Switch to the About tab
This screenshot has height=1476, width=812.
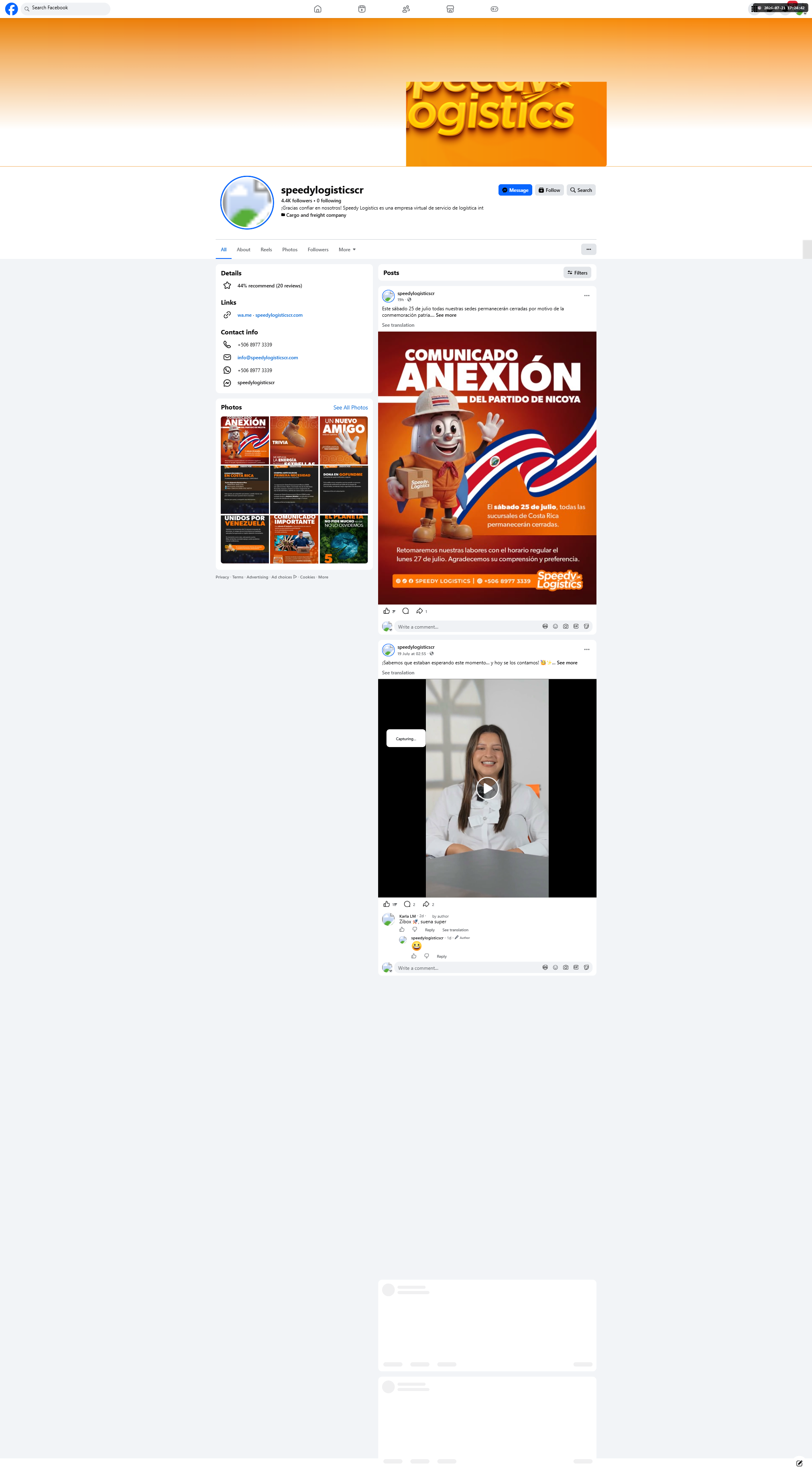click(244, 250)
